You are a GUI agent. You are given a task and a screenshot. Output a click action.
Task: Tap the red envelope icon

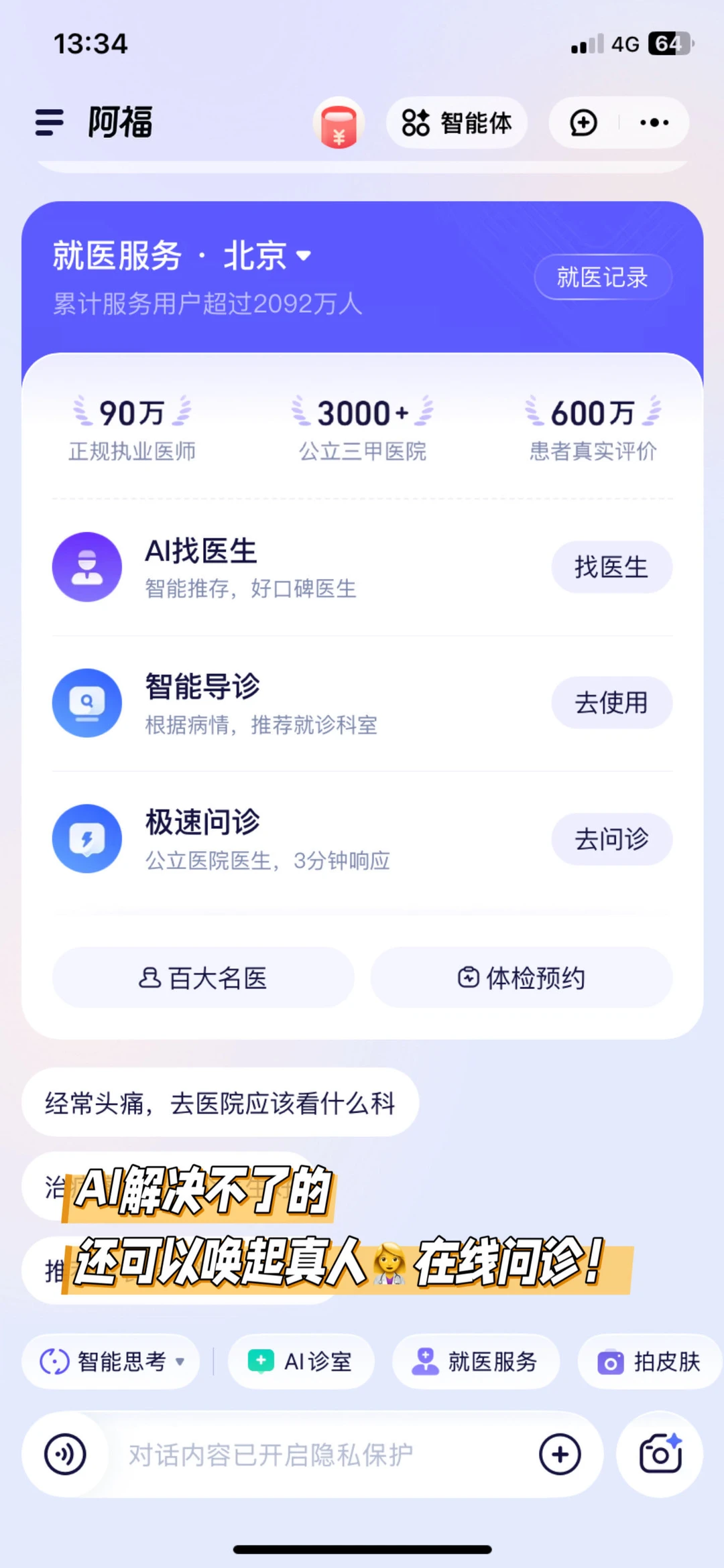(339, 123)
